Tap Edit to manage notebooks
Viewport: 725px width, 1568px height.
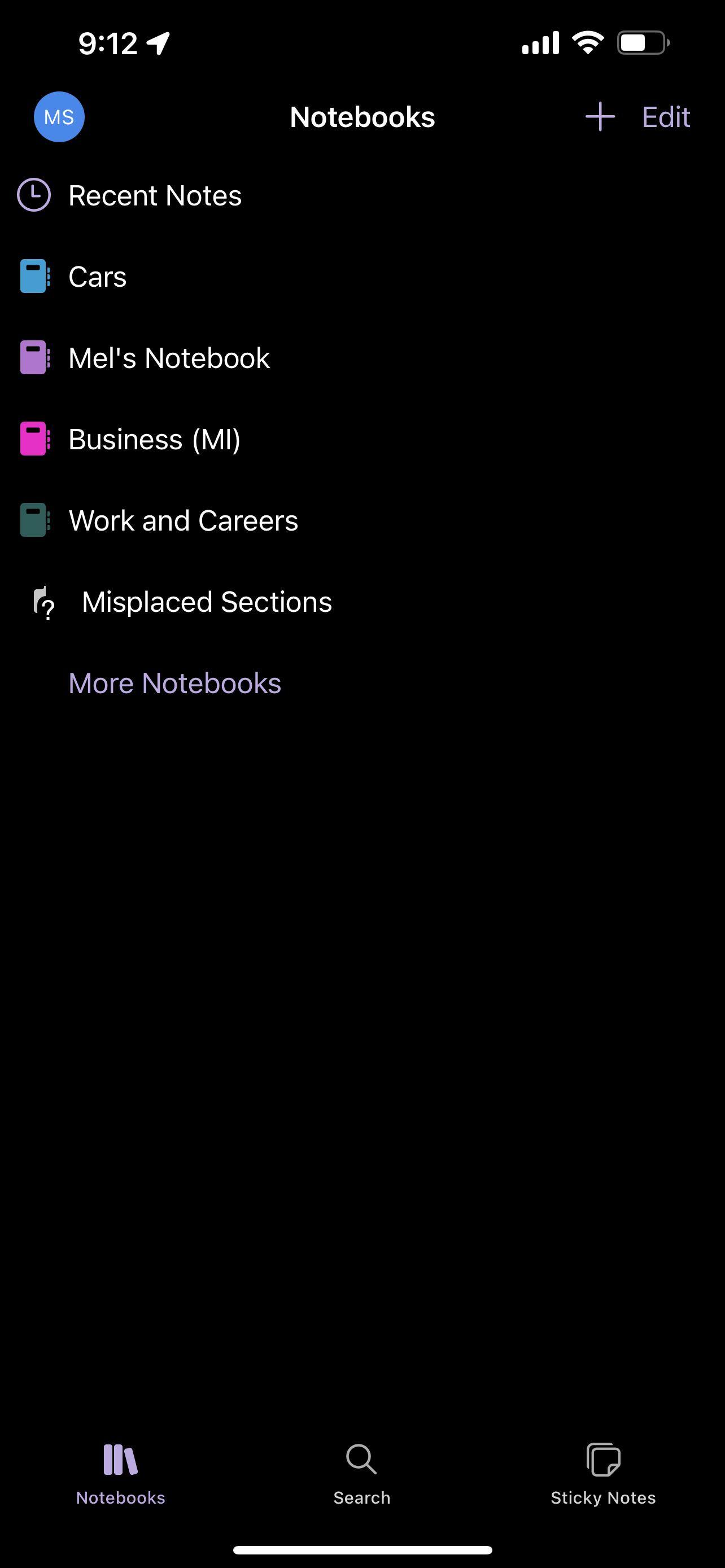666,117
